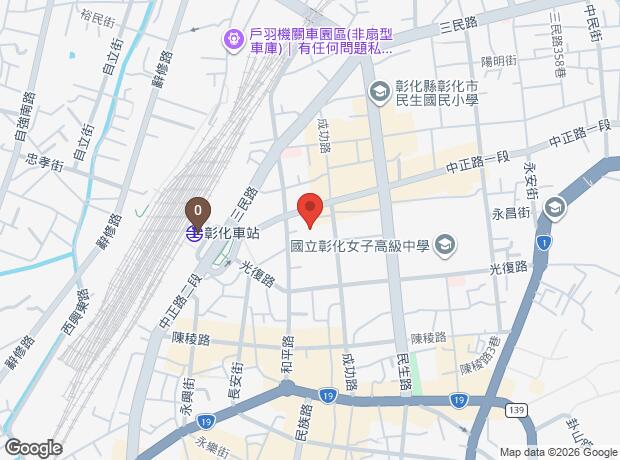Open the 彰化車站 station marker

pos(193,233)
